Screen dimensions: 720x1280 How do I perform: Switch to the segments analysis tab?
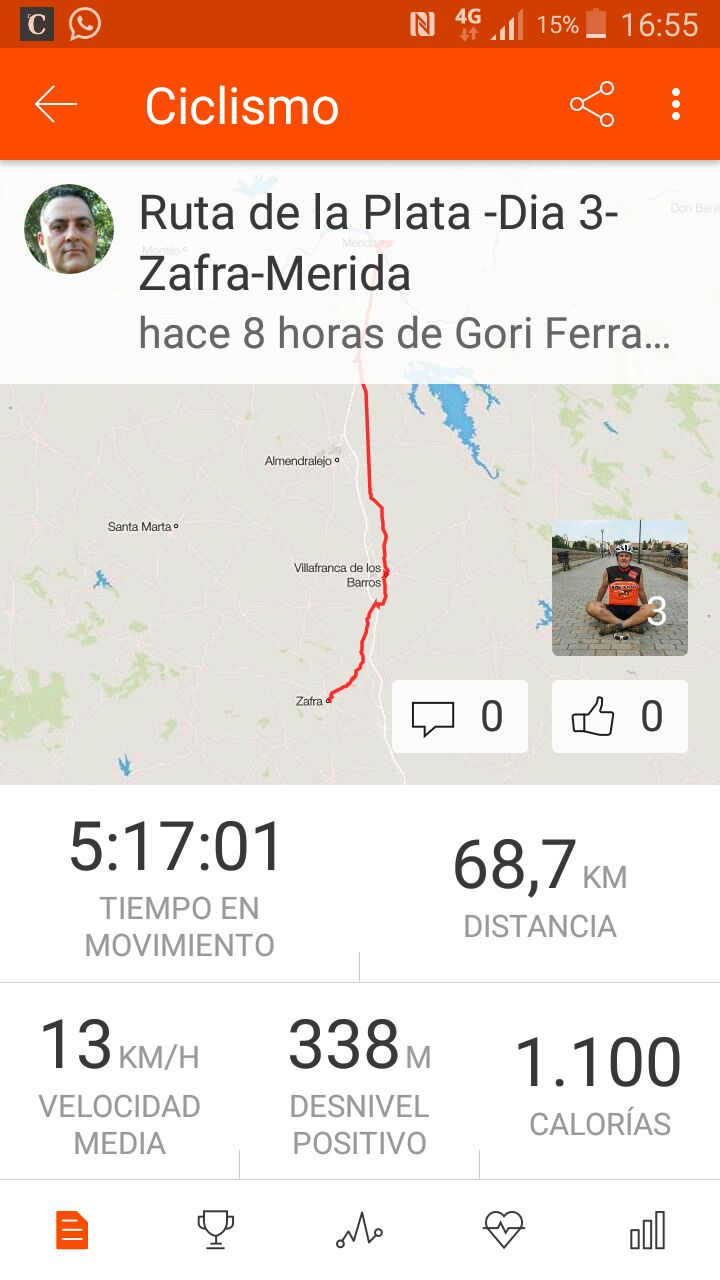(359, 1229)
